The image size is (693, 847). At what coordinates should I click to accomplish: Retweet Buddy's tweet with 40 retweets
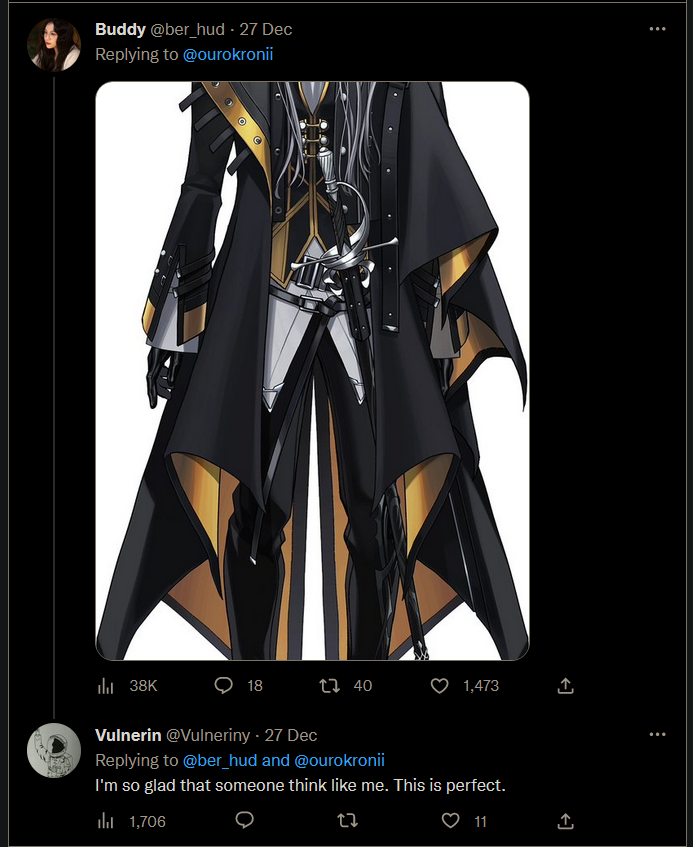[x=328, y=686]
